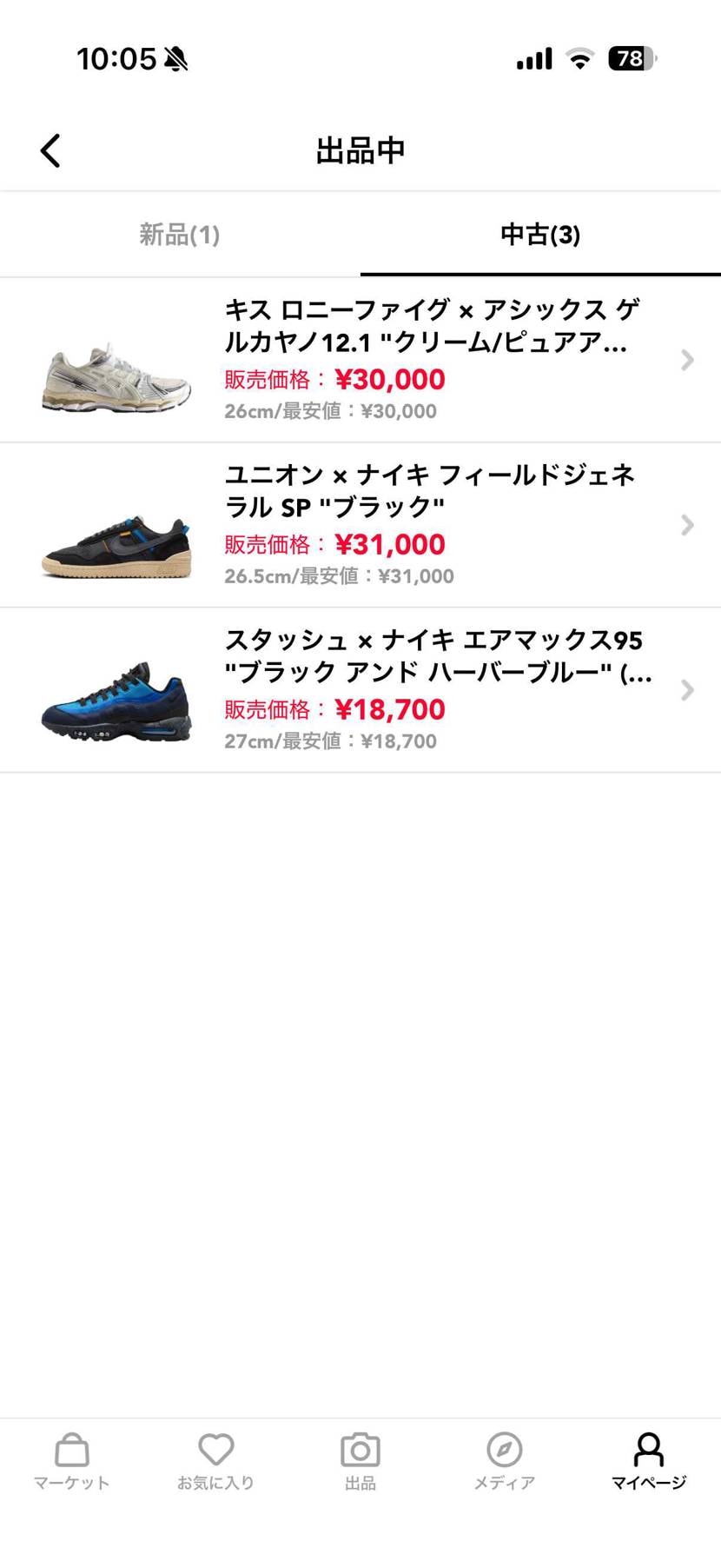The width and height of the screenshot is (721, 1568).
Task: Expand the Gel-Kayano 12.1 listing chevron
Action: (x=687, y=359)
